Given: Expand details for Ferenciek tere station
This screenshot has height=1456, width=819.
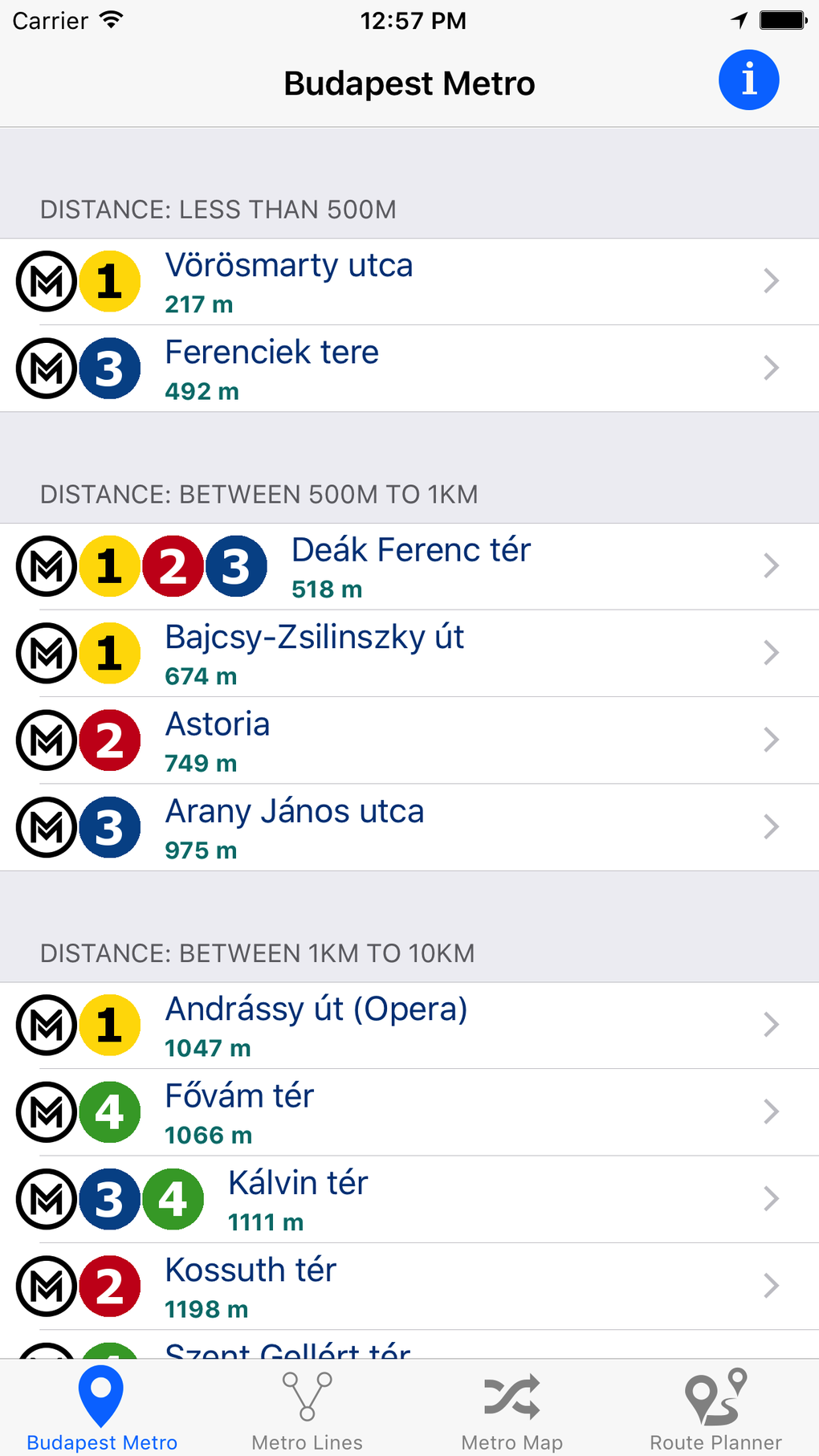Looking at the screenshot, I should point(770,368).
